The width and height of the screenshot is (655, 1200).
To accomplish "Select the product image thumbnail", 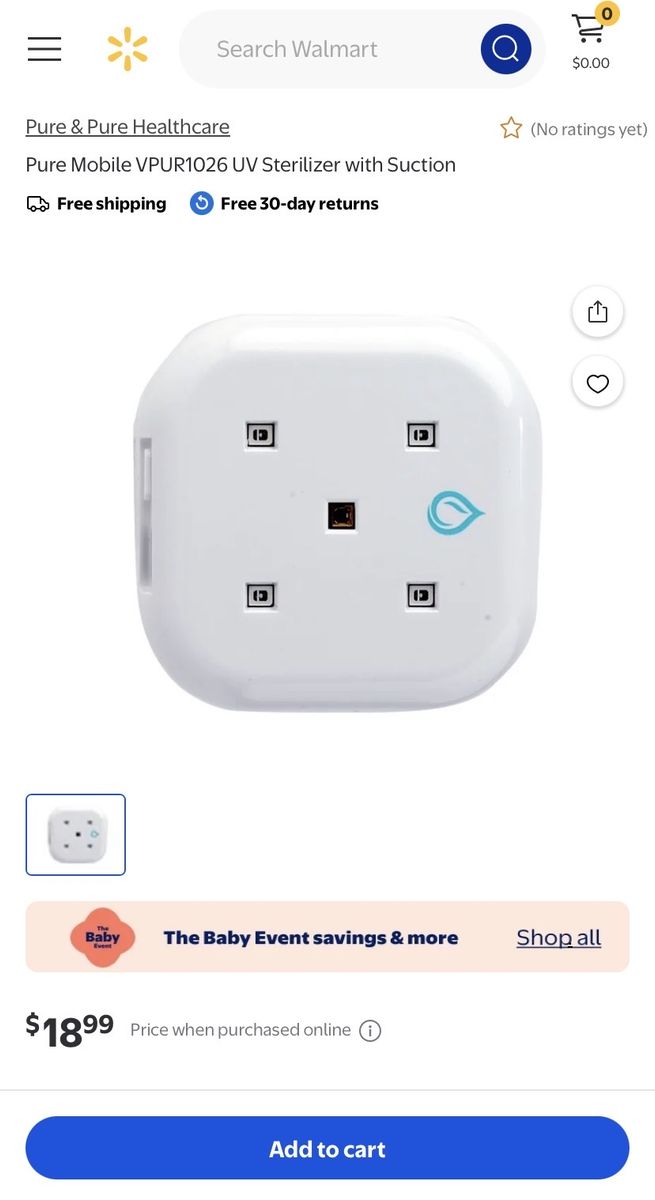I will tap(76, 834).
